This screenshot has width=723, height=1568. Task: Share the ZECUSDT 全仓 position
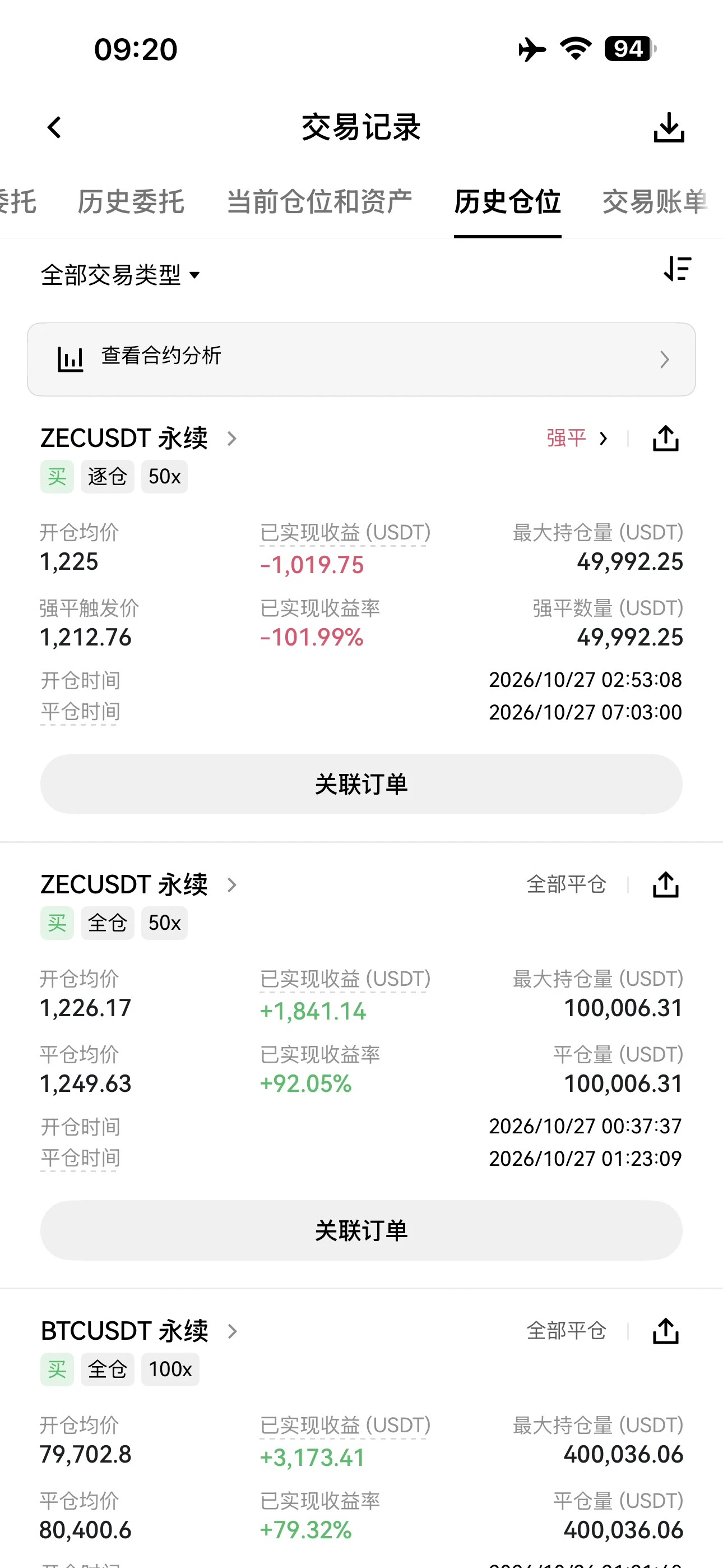click(x=665, y=884)
